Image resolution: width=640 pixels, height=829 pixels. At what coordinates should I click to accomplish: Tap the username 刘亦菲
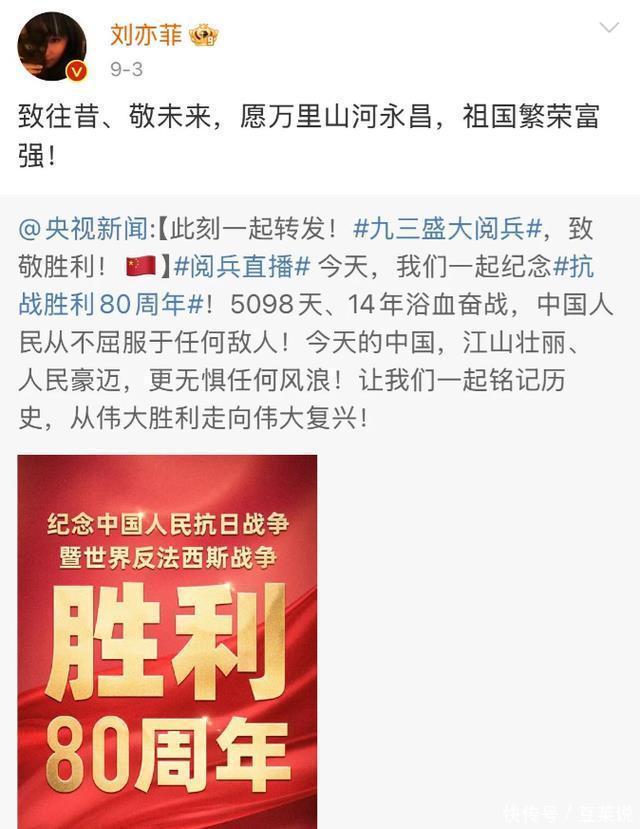tap(145, 33)
